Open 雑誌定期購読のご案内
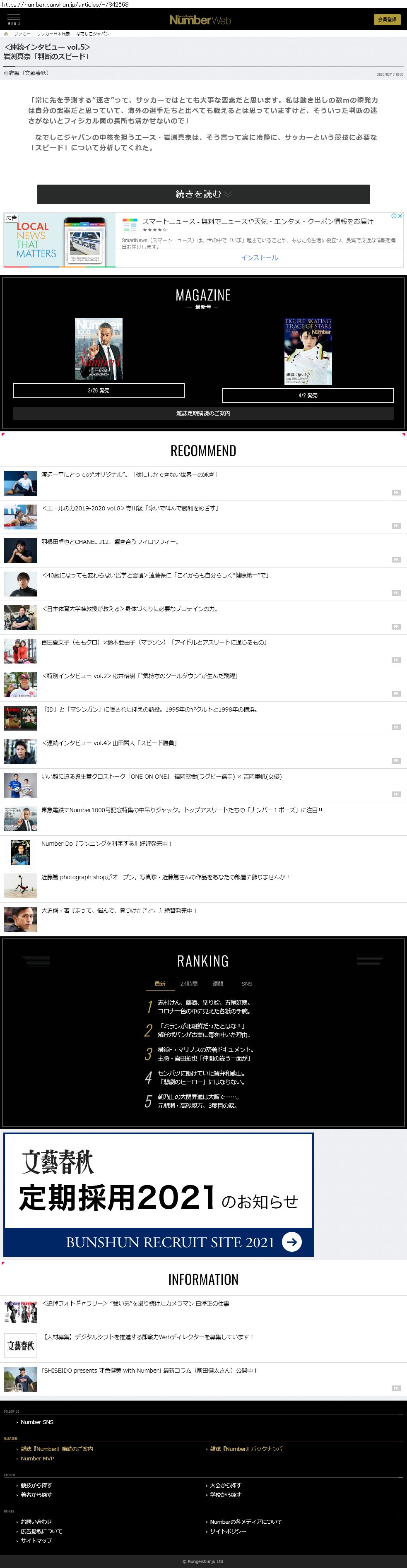 203,413
